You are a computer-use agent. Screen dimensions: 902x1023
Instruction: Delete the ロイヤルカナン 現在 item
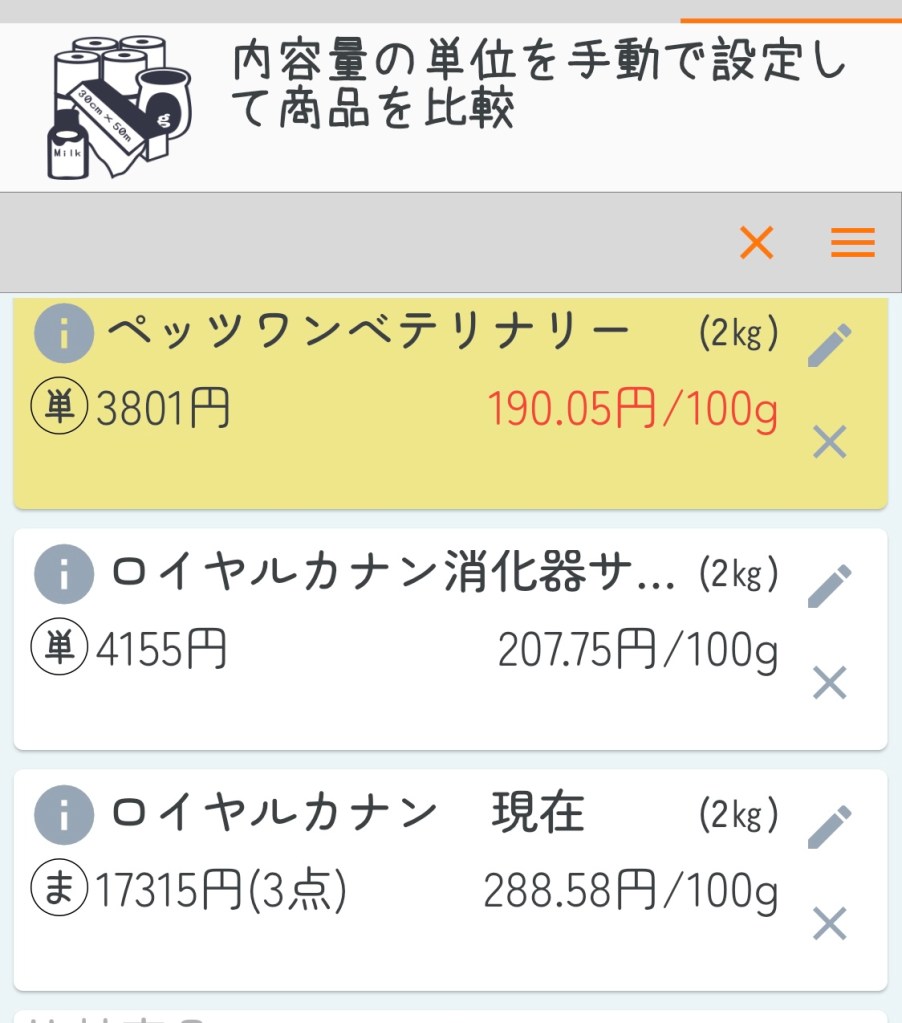830,924
